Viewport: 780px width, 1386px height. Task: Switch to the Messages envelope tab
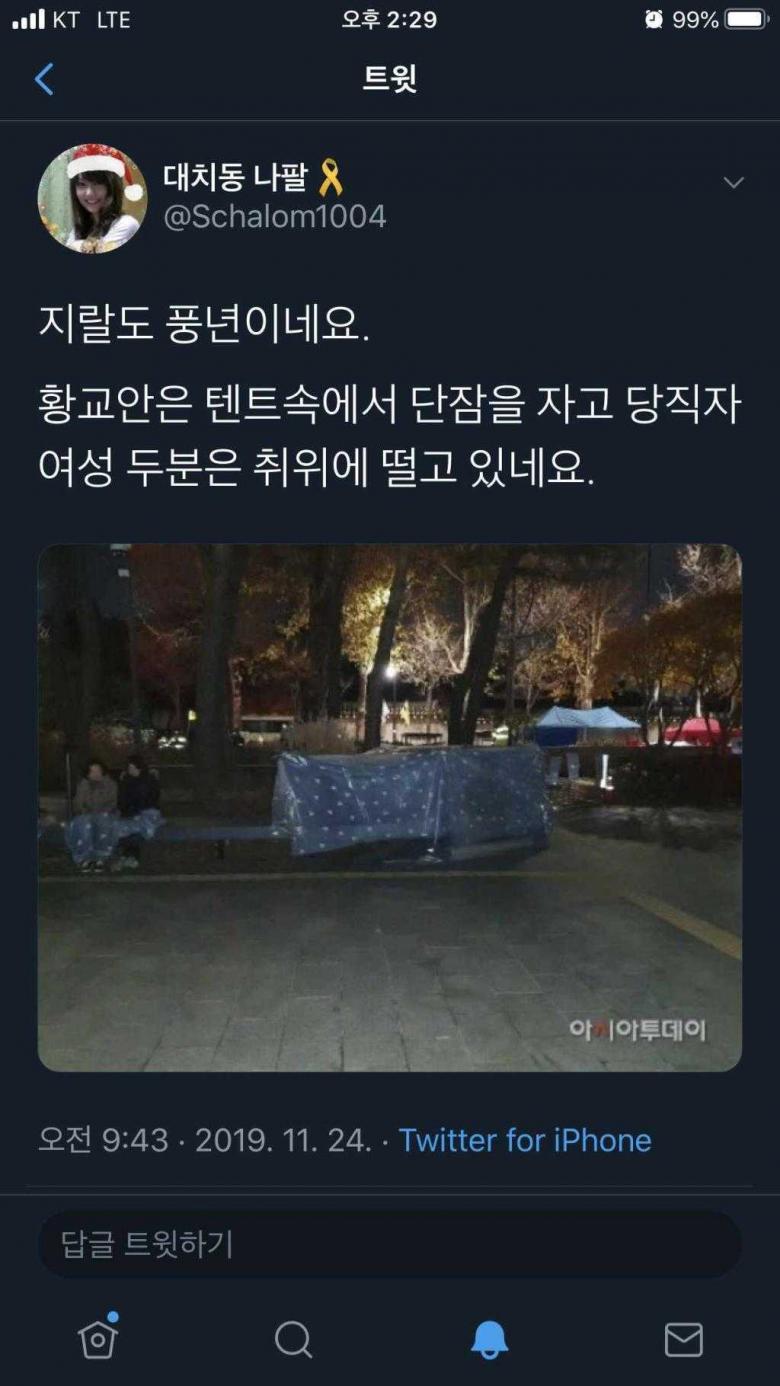tap(684, 1340)
